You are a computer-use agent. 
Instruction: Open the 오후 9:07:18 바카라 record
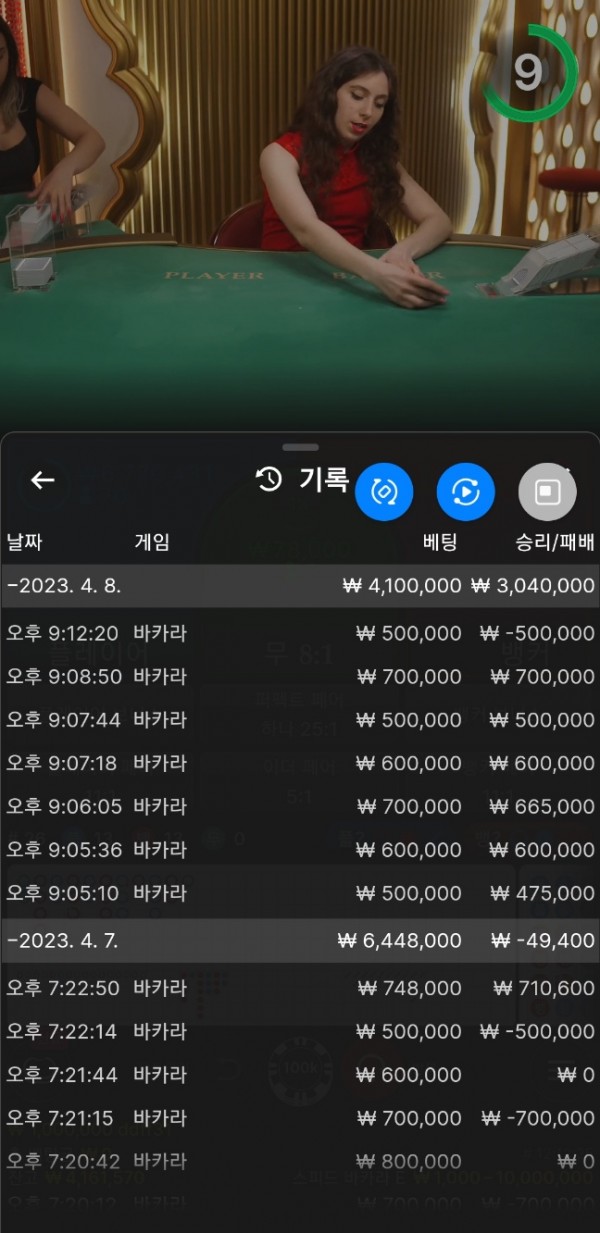coord(300,763)
